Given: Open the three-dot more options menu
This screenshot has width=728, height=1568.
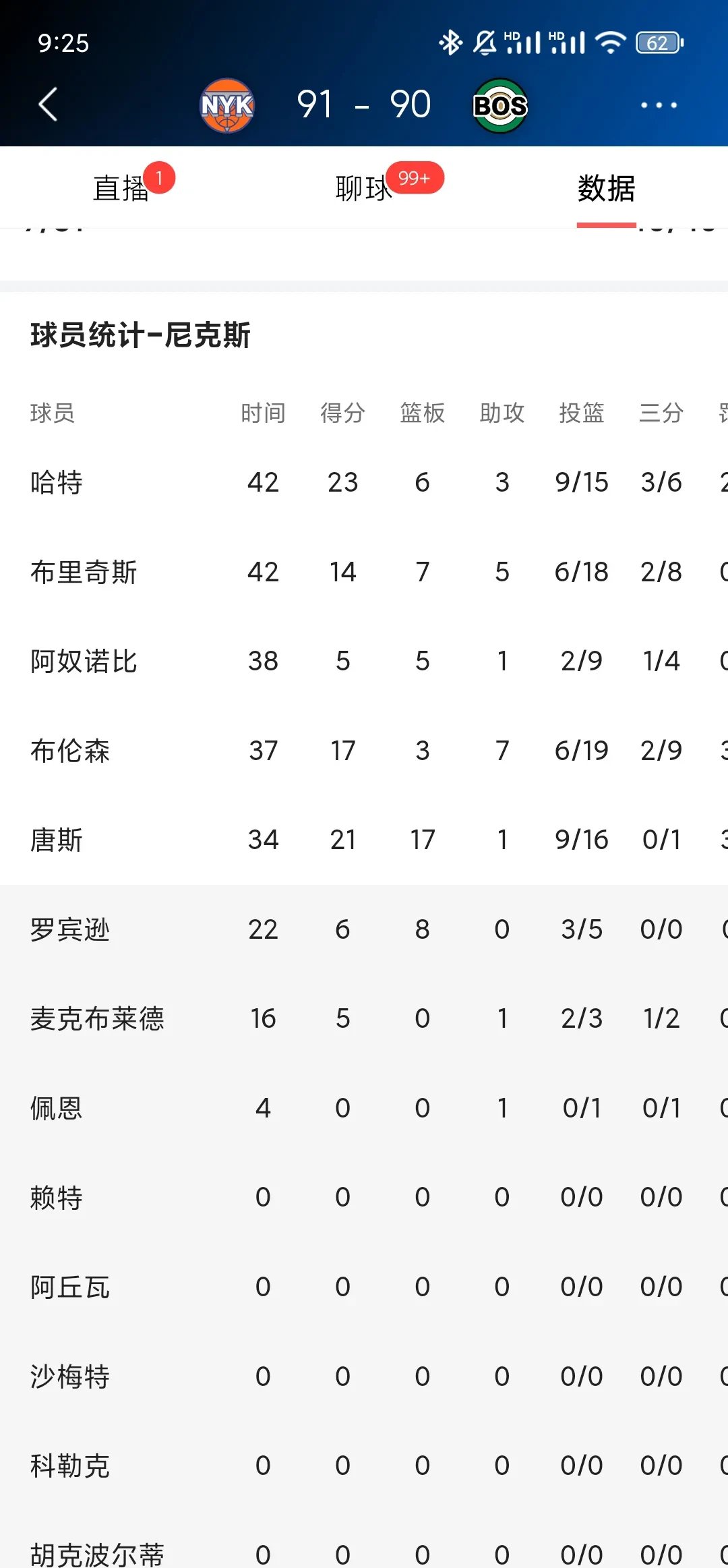Looking at the screenshot, I should (659, 105).
